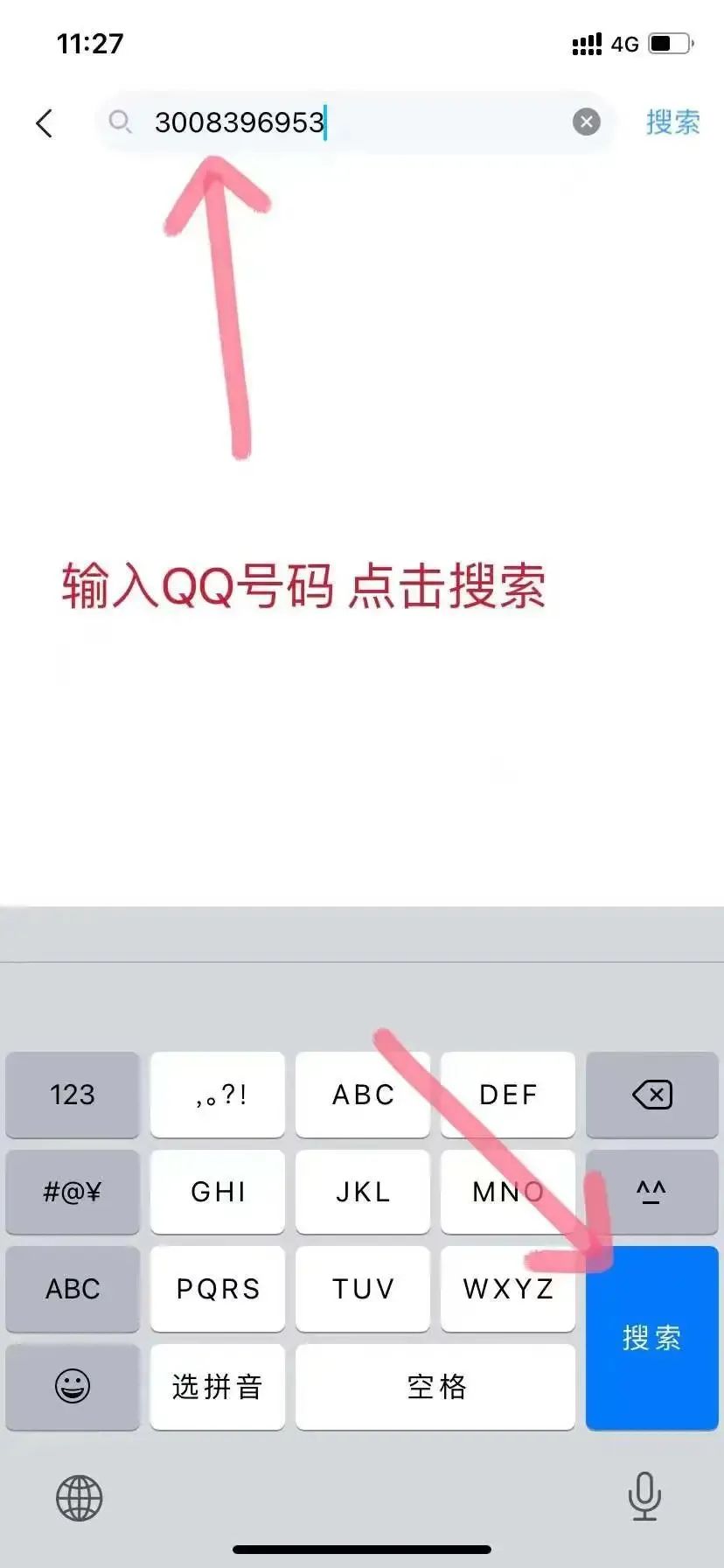Screen dimensions: 724x1568
Task: Tap the 空格 space key
Action: 435,1386
